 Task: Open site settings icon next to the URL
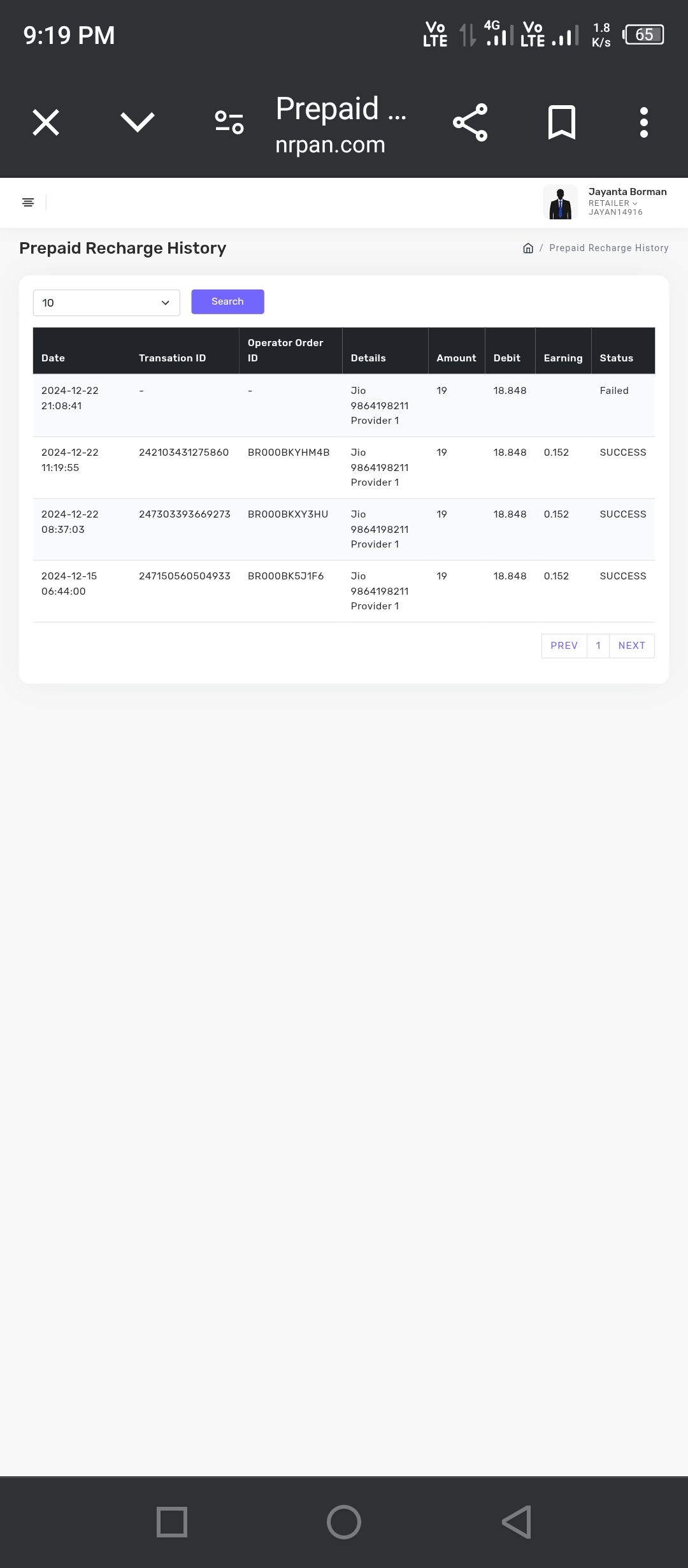[x=229, y=122]
